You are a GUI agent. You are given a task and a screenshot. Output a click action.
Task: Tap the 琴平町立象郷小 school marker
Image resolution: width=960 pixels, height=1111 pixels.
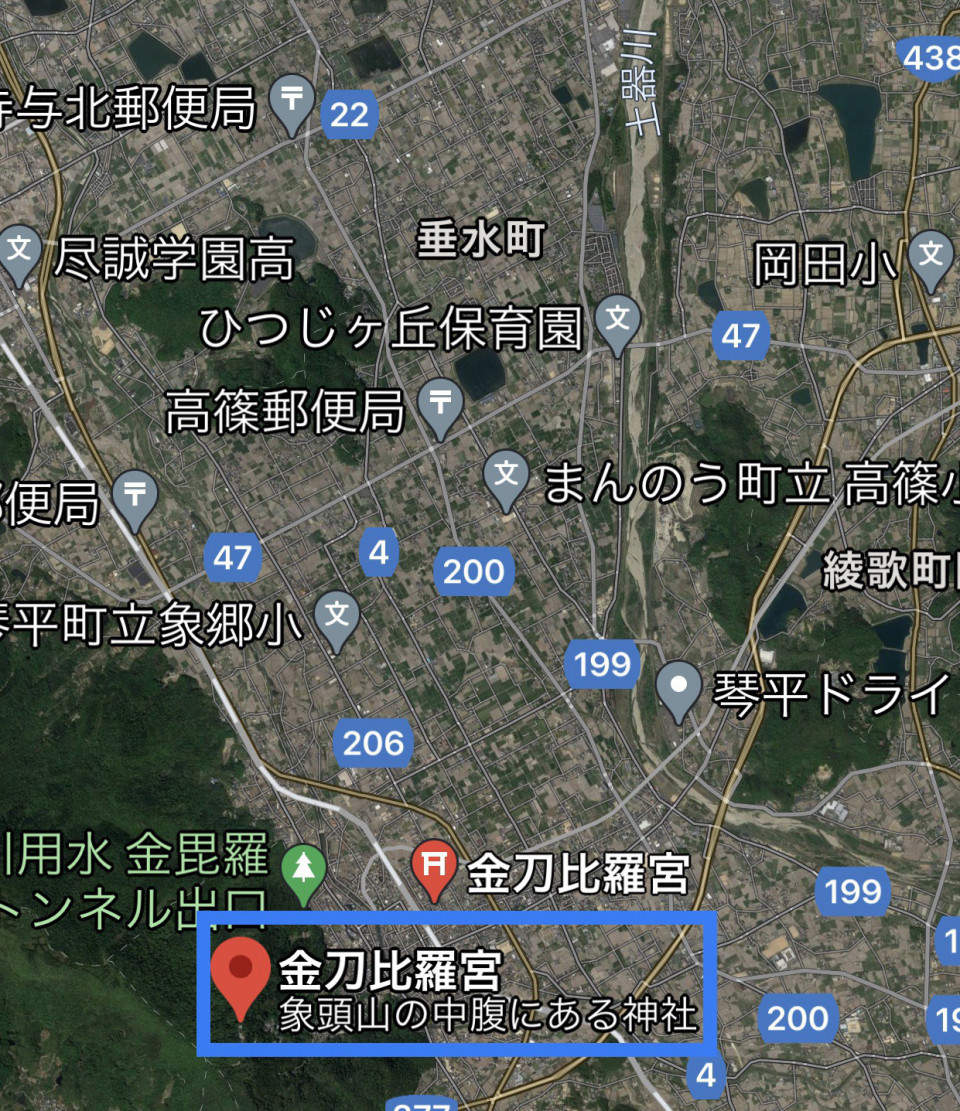pos(337,616)
